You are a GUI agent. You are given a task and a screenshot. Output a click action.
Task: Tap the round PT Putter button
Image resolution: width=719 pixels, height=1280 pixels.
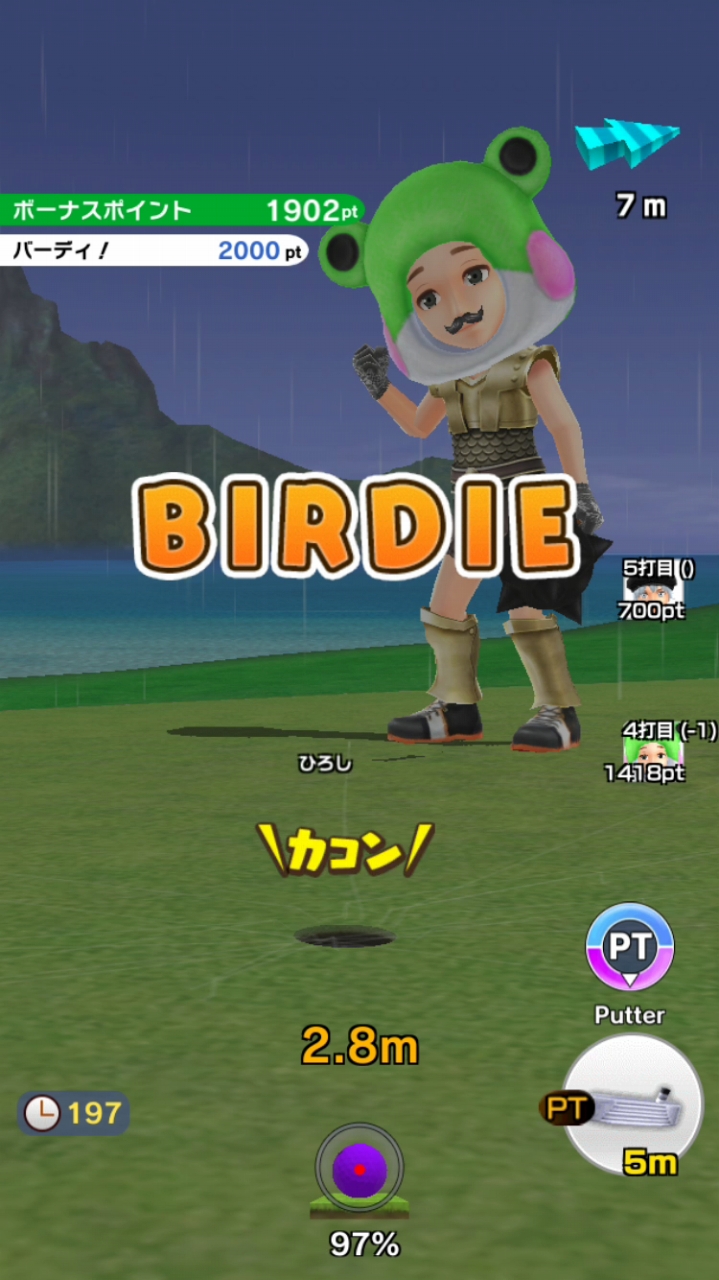(x=629, y=946)
